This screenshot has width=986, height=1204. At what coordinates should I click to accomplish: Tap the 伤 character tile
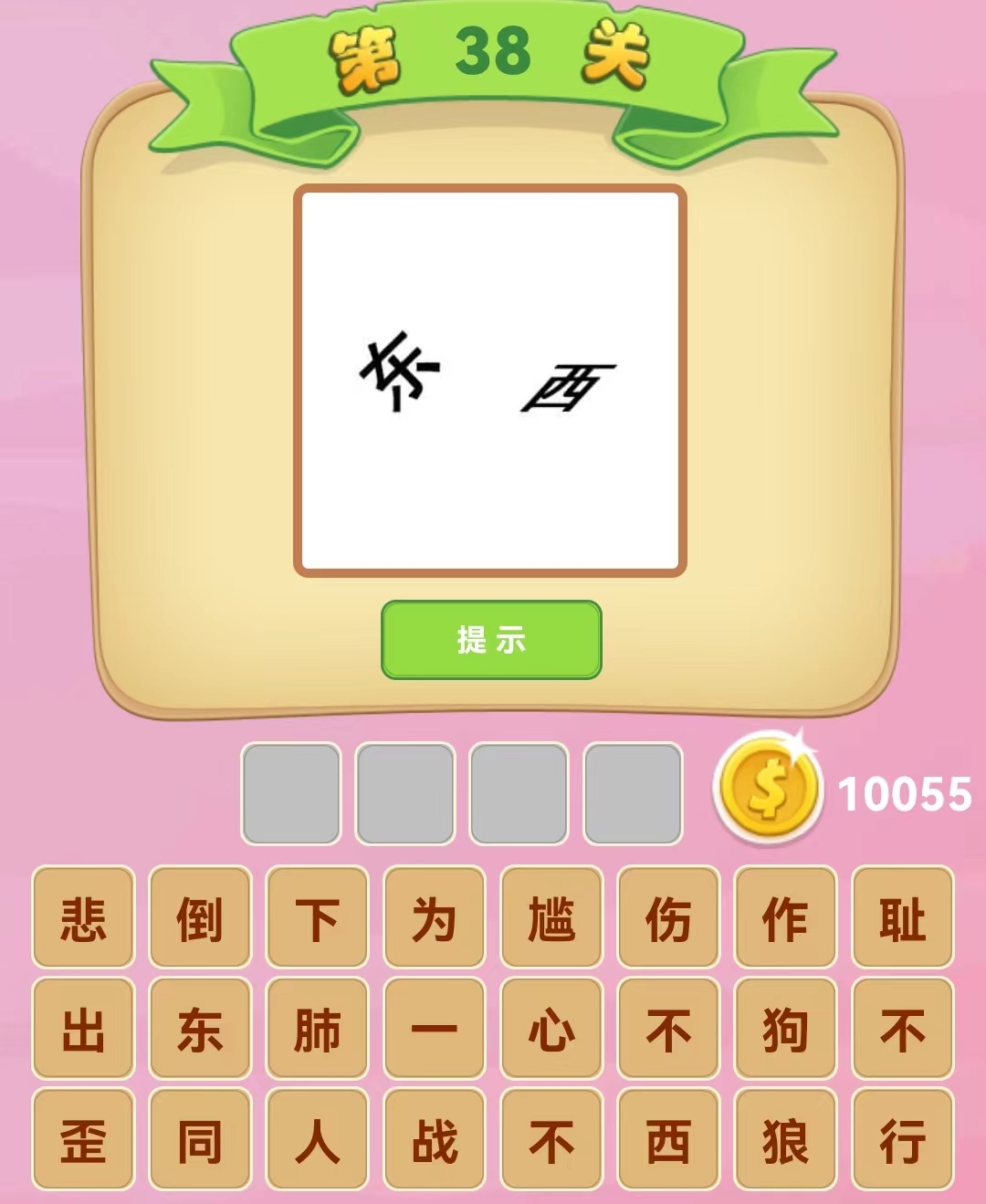click(x=668, y=917)
